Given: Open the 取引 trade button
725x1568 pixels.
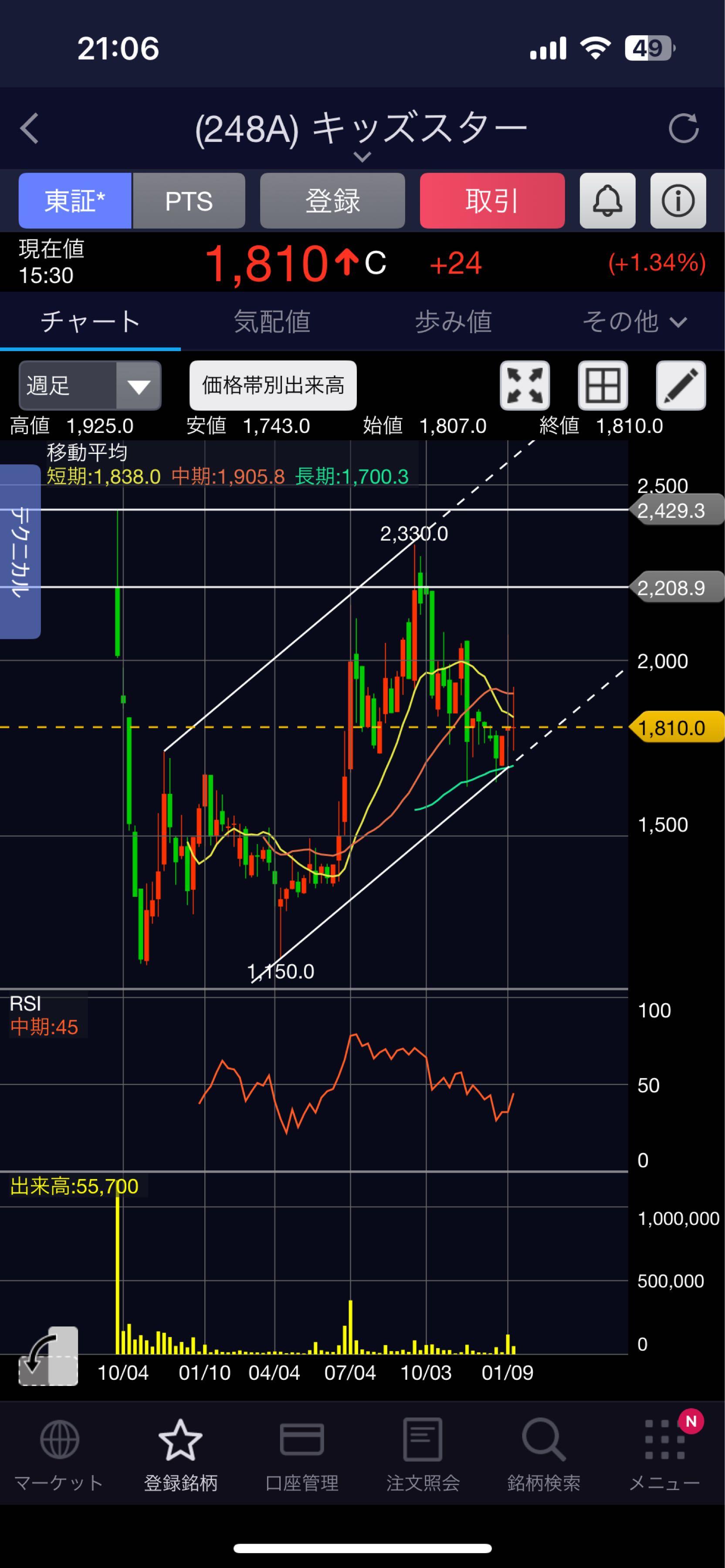Looking at the screenshot, I should click(x=492, y=201).
